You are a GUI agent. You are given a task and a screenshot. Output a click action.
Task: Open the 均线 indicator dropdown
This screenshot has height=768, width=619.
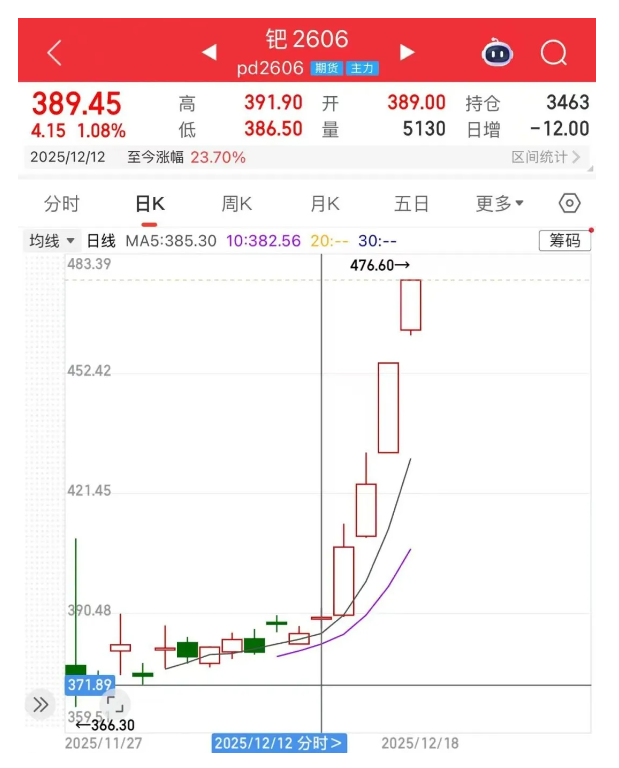tap(52, 241)
